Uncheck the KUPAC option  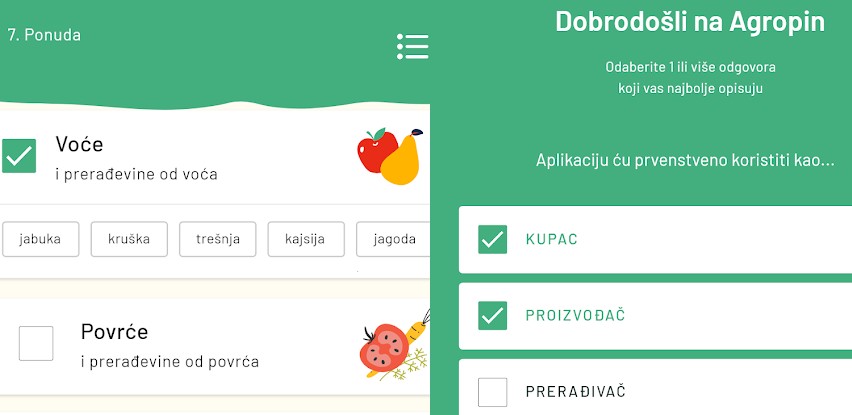click(493, 239)
